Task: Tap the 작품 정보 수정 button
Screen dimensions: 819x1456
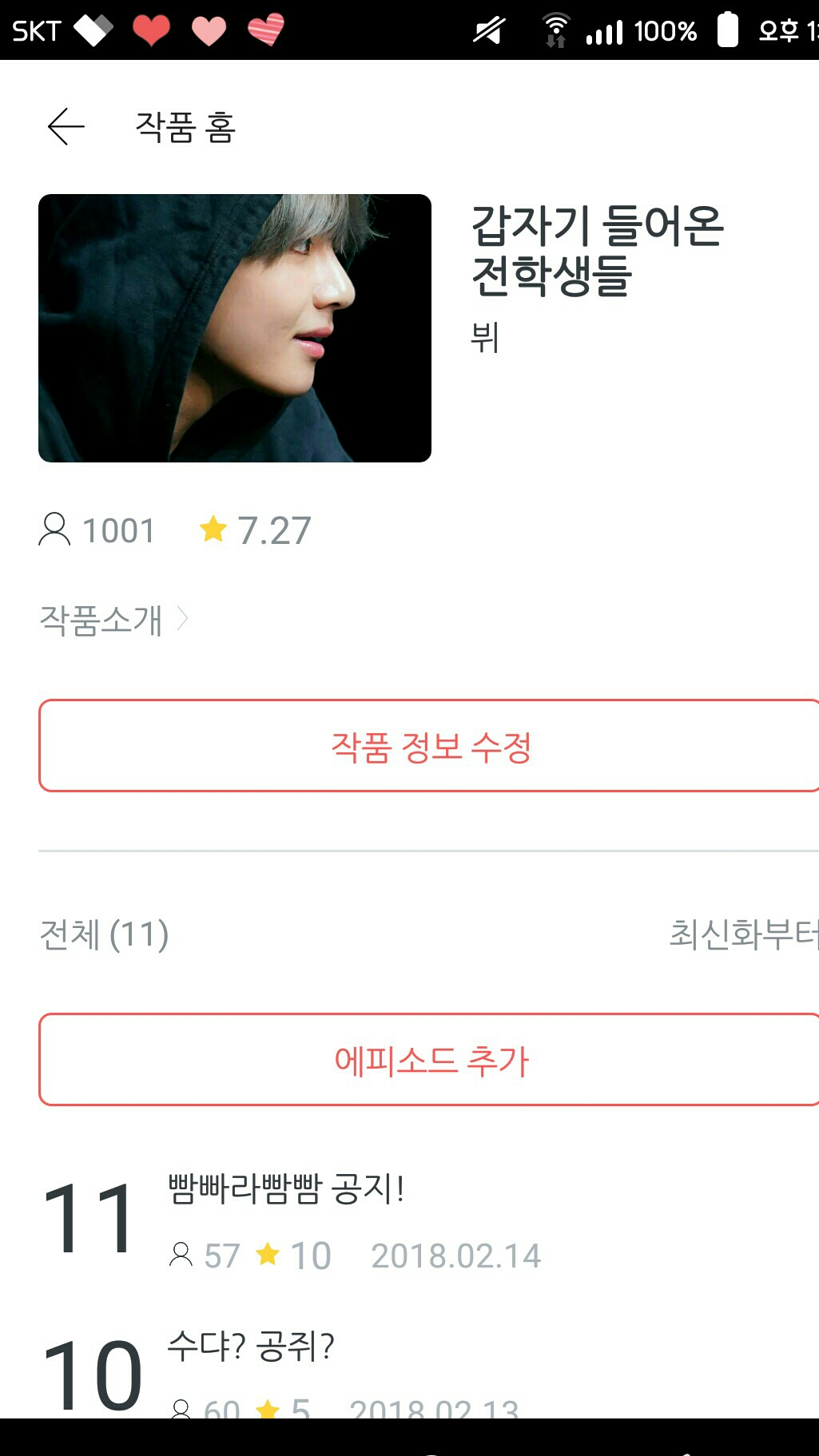Action: pos(430,747)
